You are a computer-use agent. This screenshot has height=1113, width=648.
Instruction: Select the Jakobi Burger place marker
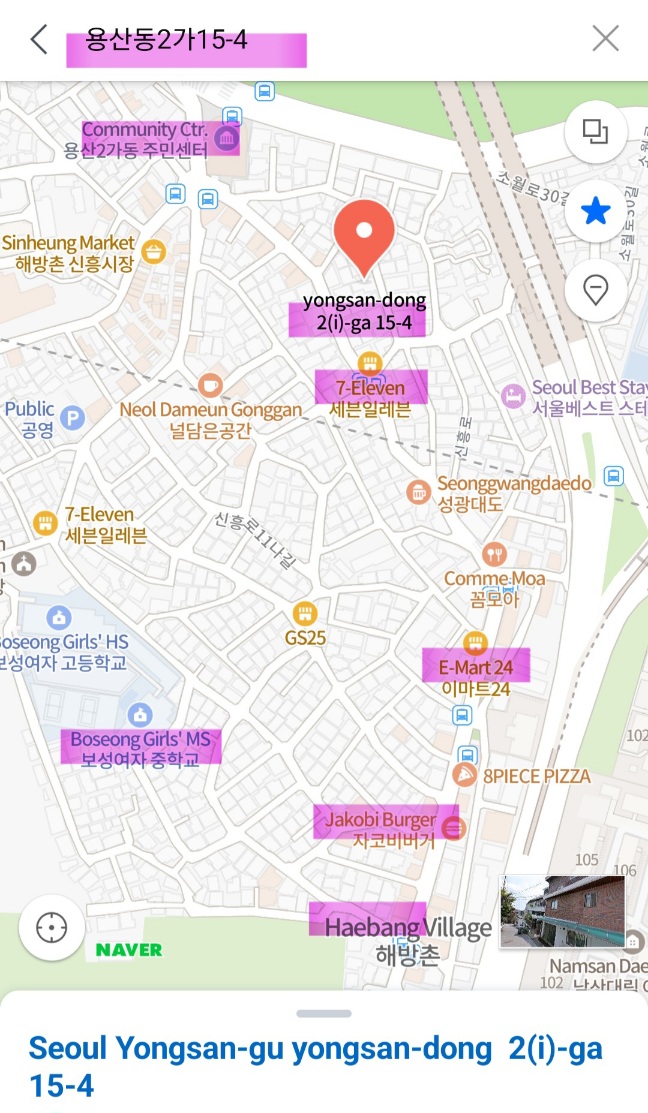click(x=452, y=827)
